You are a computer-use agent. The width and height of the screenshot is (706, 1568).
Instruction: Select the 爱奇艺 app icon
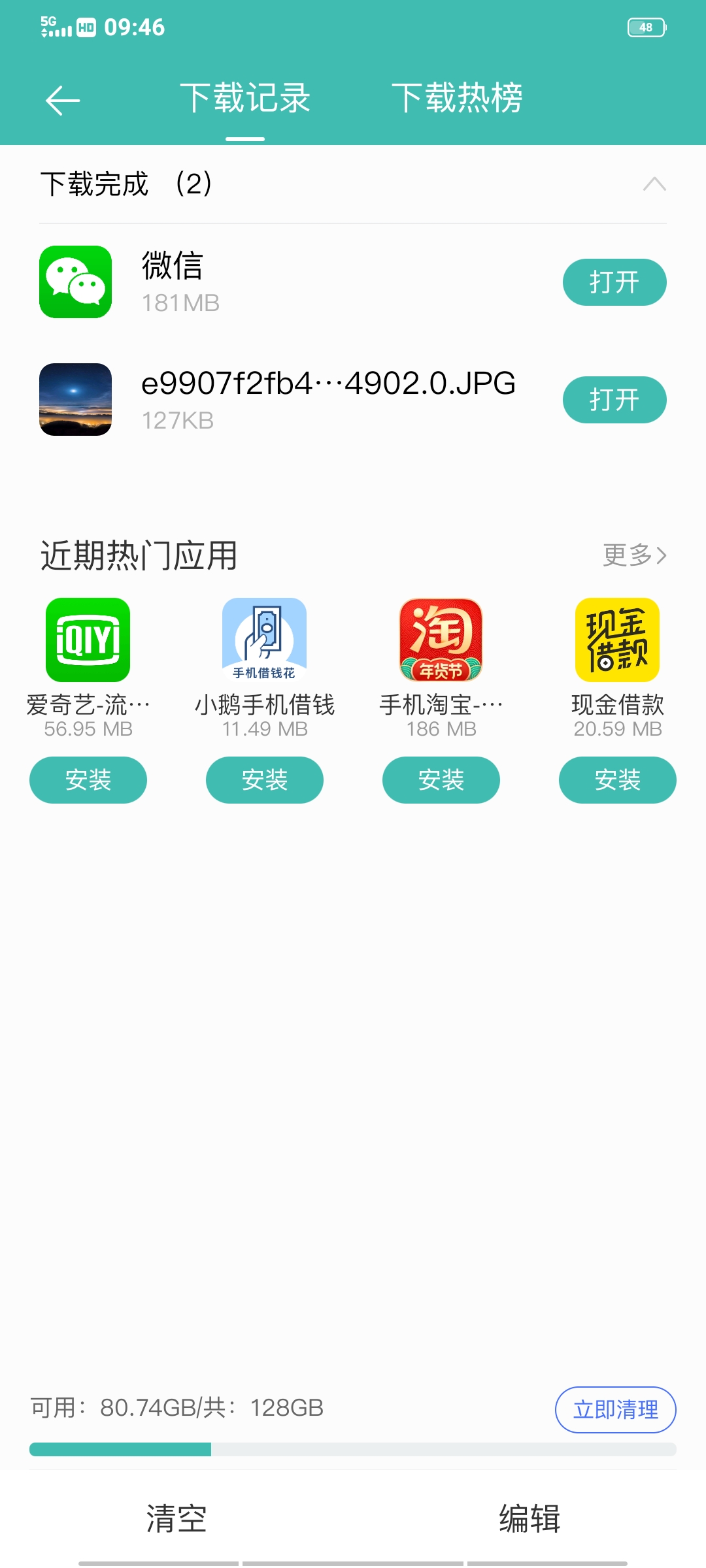[x=88, y=641]
